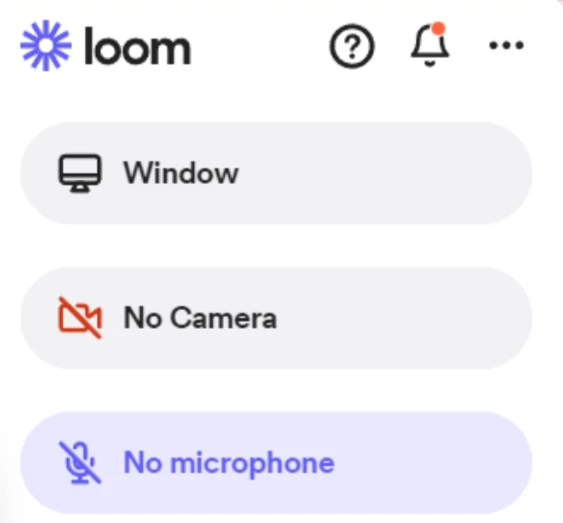Choose a camera via No Camera
The width and height of the screenshot is (563, 523).
[276, 318]
